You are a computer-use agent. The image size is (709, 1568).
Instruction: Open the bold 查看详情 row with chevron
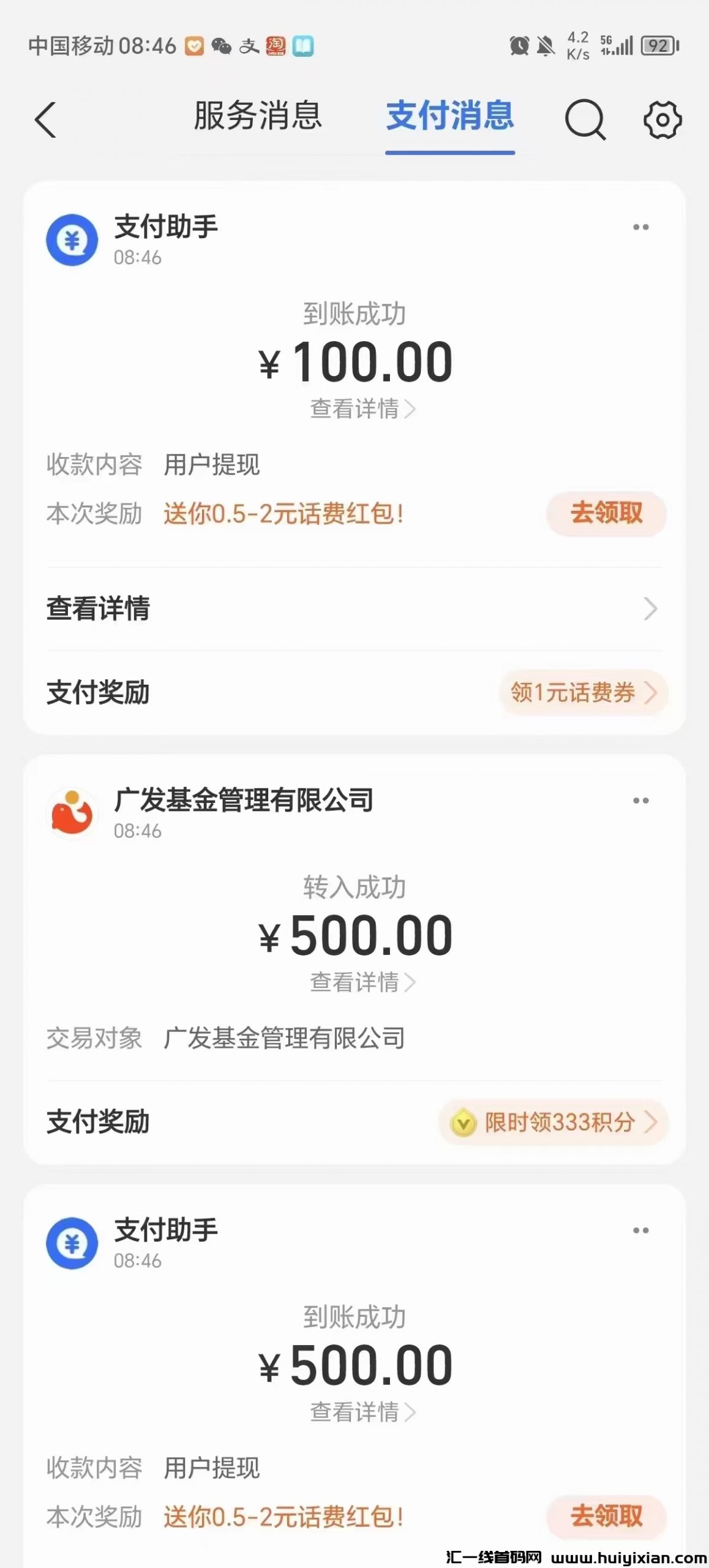point(354,609)
